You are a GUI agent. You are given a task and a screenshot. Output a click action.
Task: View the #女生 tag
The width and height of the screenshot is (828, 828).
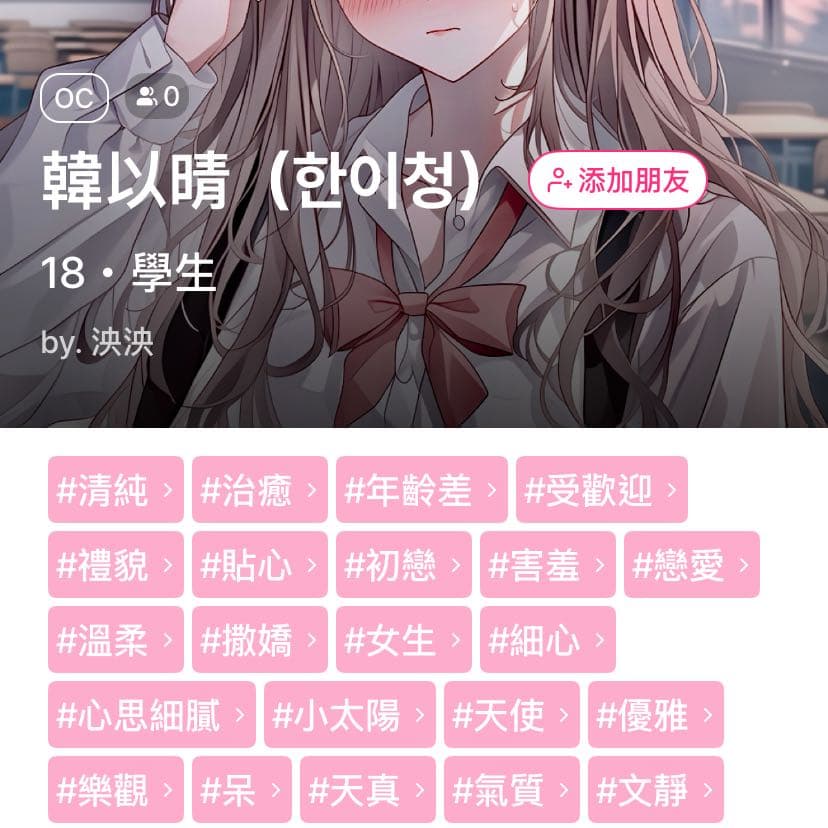coord(403,640)
